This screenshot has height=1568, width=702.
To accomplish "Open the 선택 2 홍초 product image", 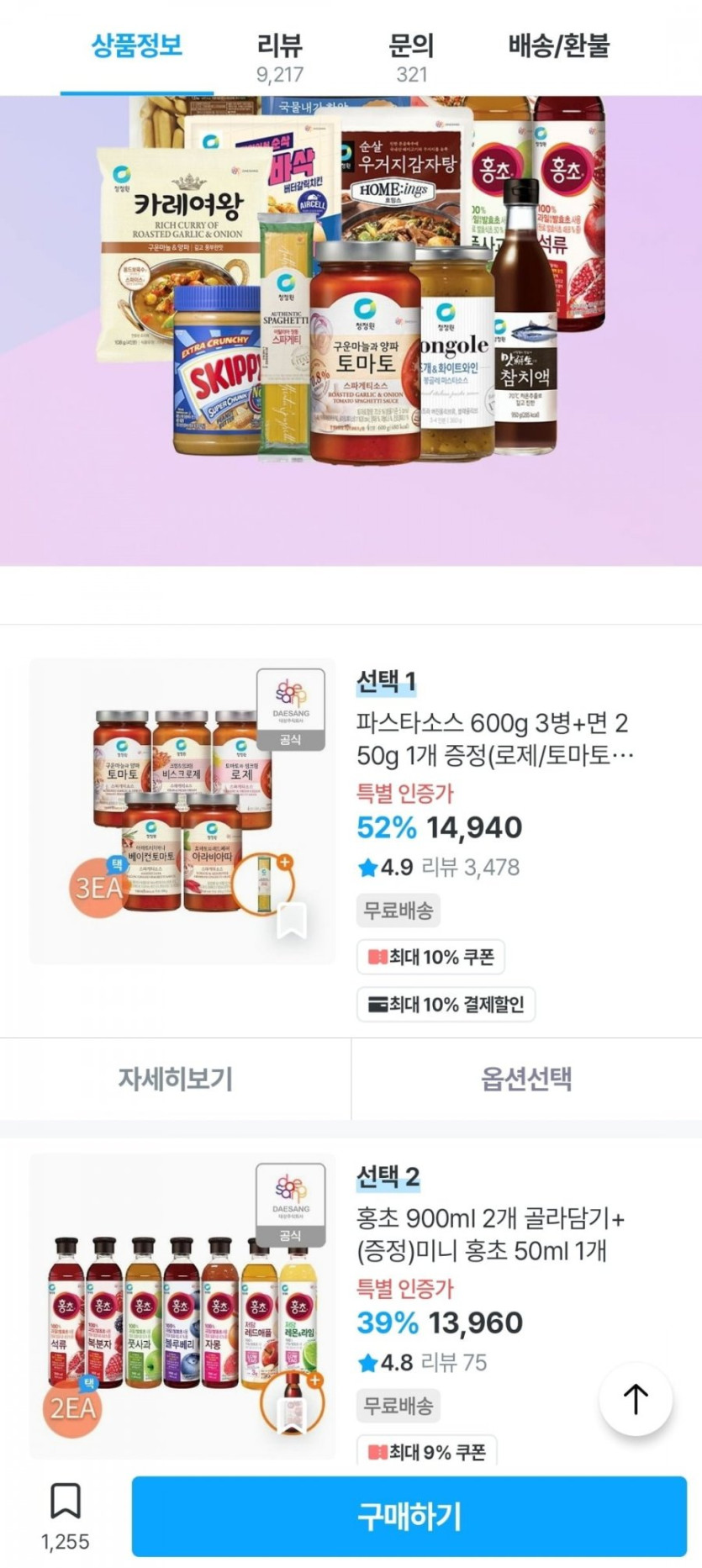I will pos(182,1306).
